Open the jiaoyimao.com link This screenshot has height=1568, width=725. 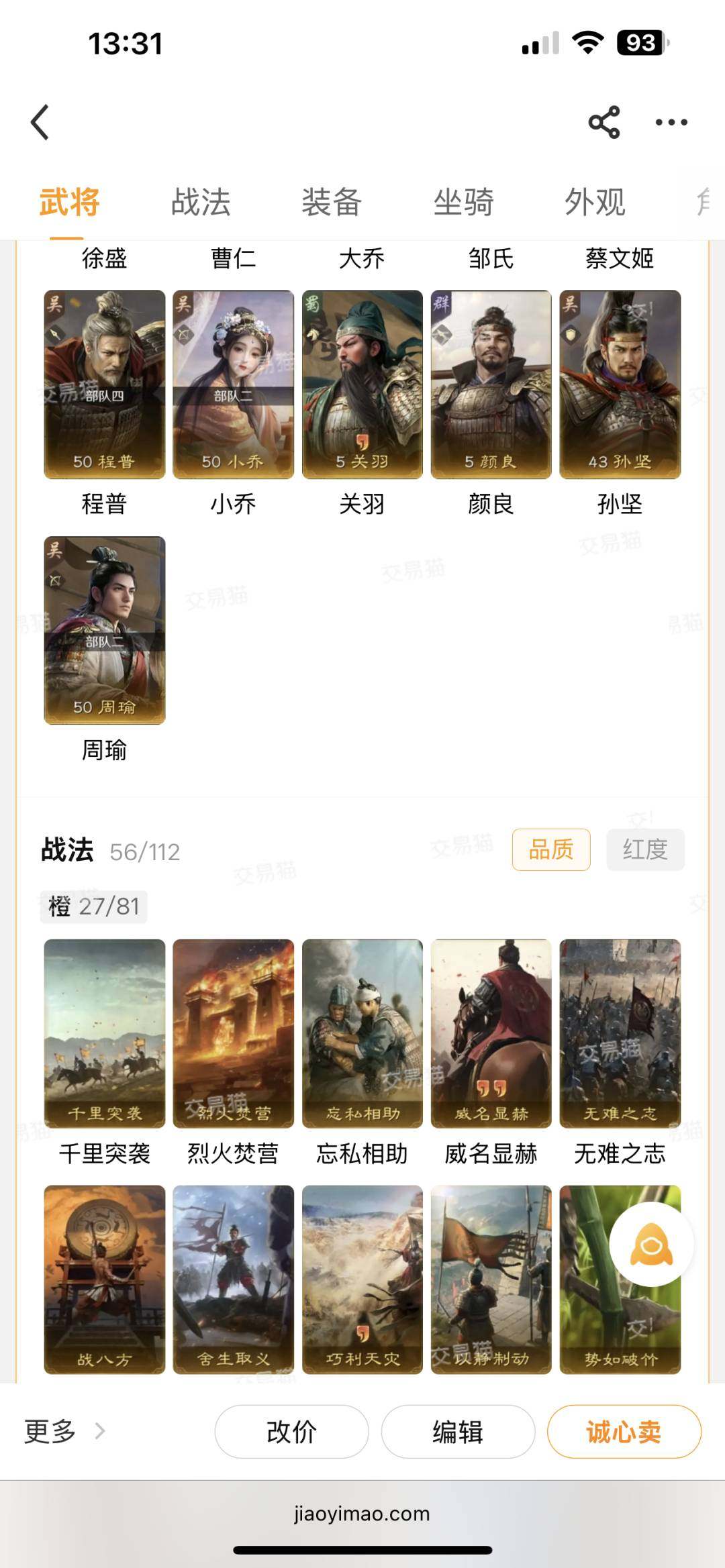click(x=362, y=1513)
